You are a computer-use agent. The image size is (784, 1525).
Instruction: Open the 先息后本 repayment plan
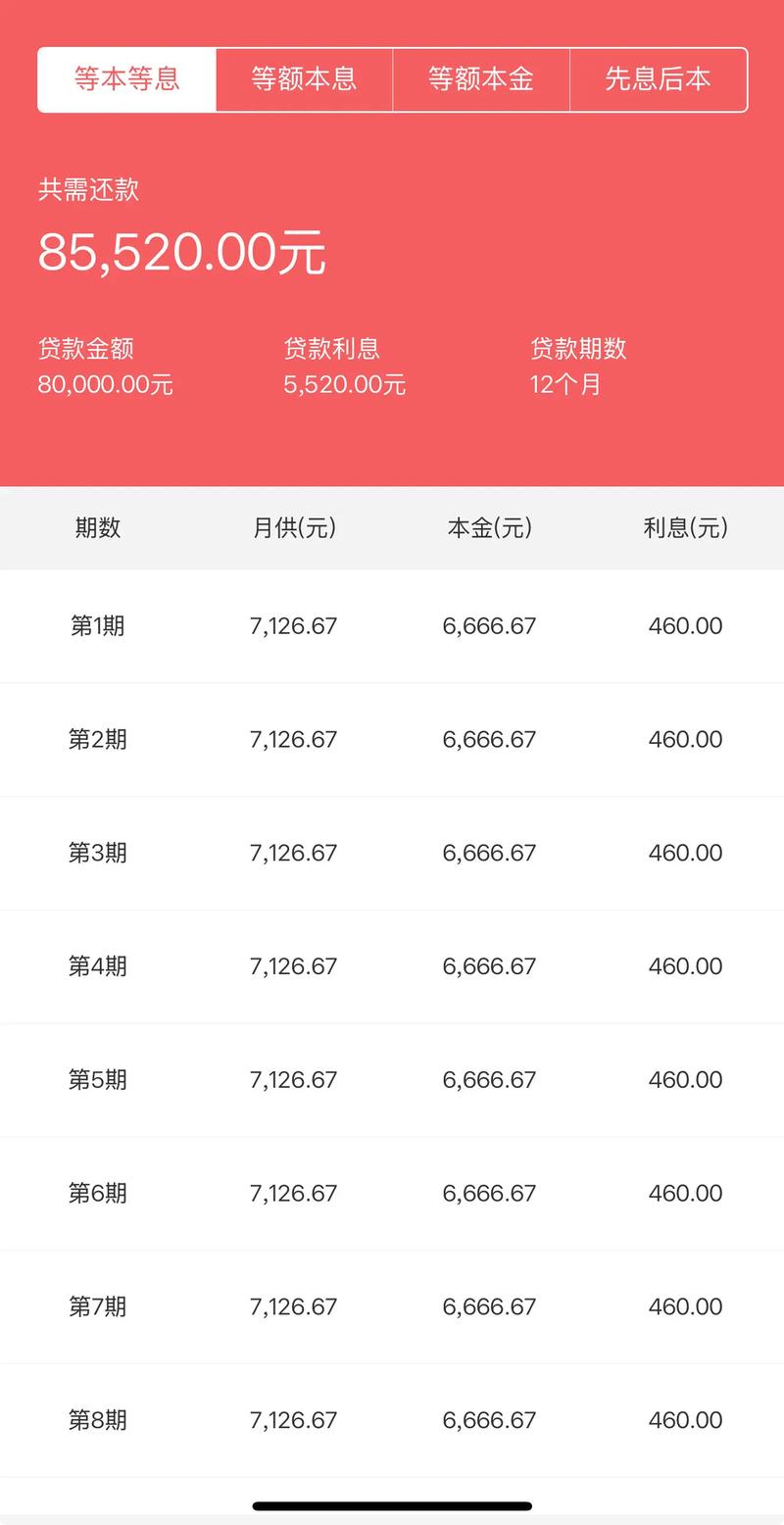(659, 79)
